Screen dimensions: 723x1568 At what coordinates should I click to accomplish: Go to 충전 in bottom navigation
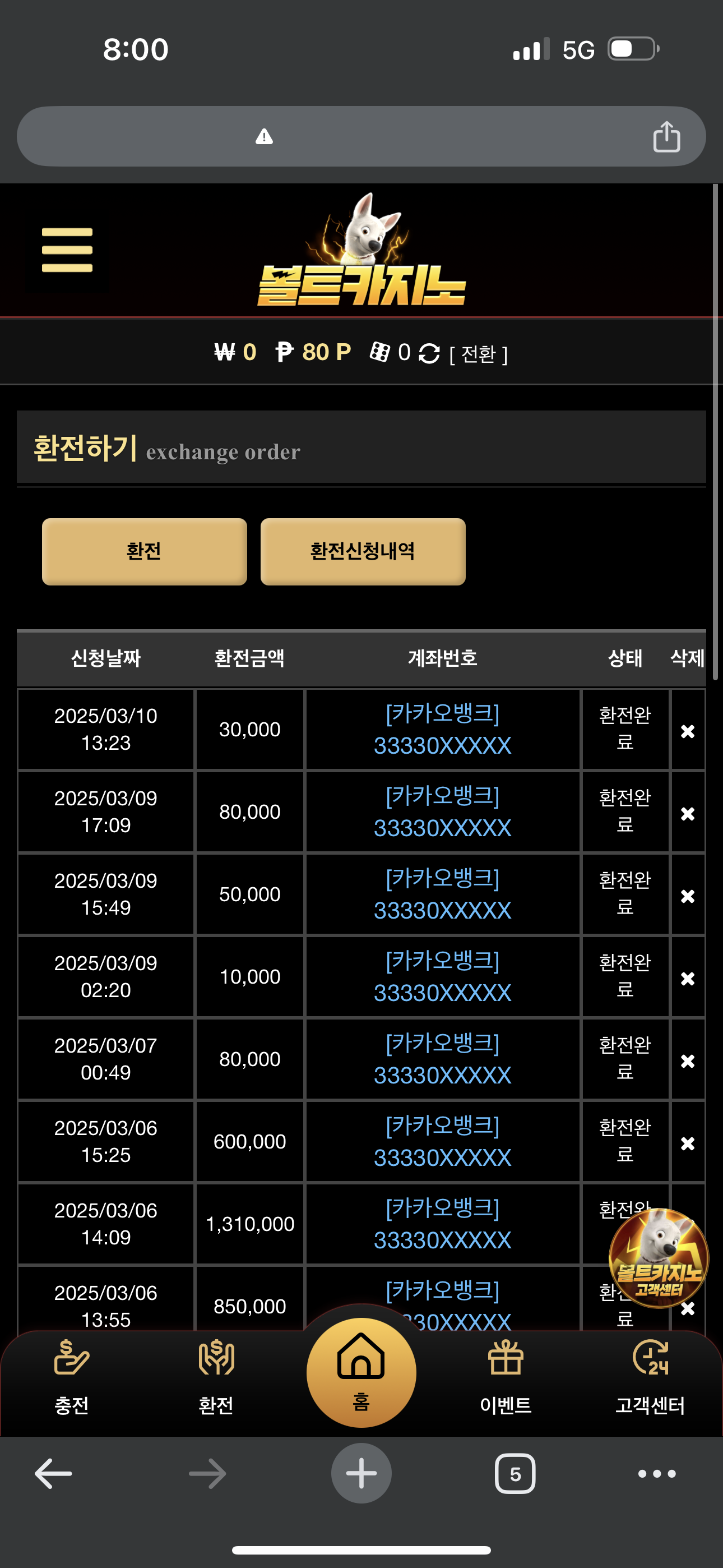tap(72, 1377)
